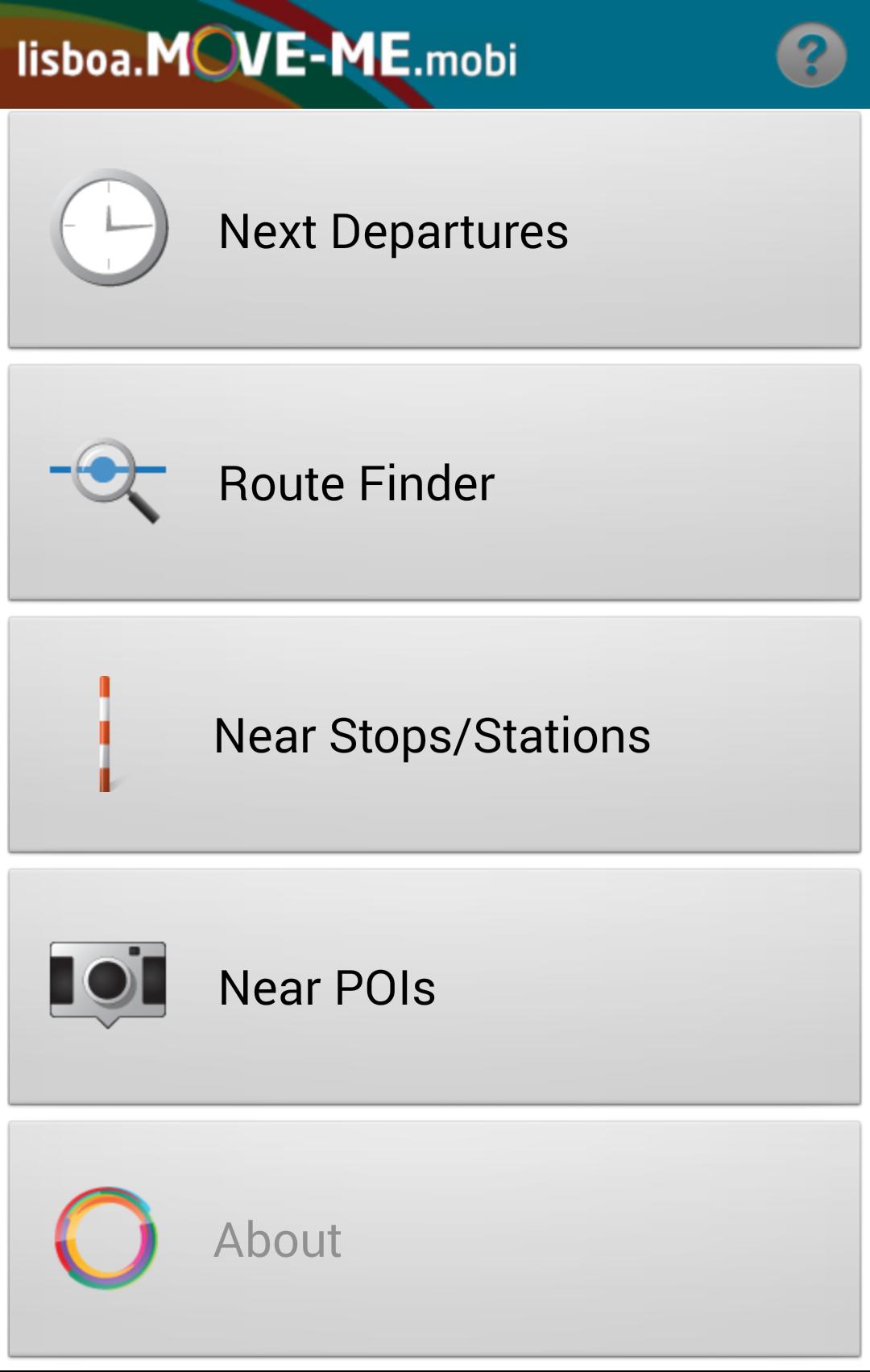
Task: Open the help question mark icon
Action: point(811,55)
